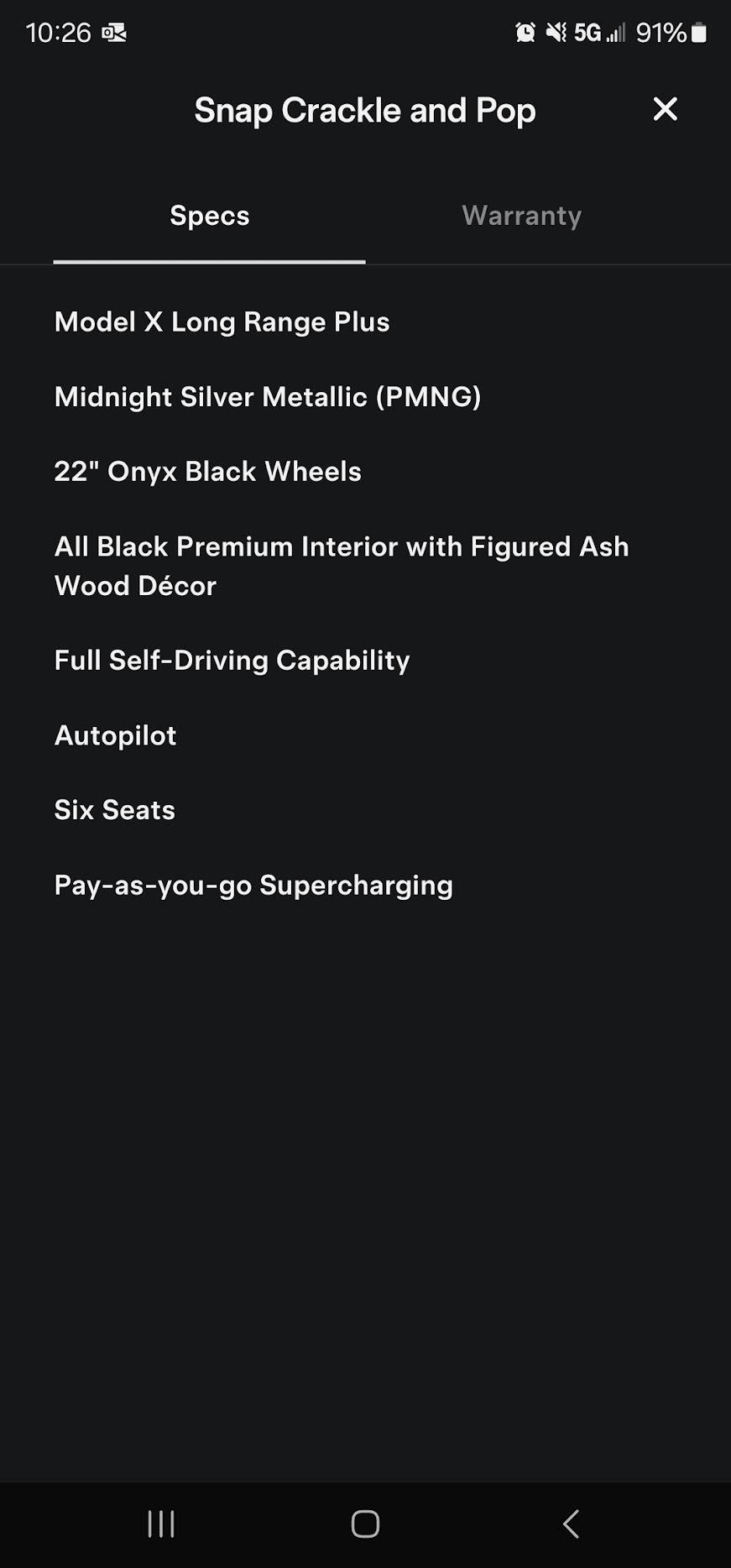
Task: Open recent apps from navigation bar
Action: [161, 1524]
